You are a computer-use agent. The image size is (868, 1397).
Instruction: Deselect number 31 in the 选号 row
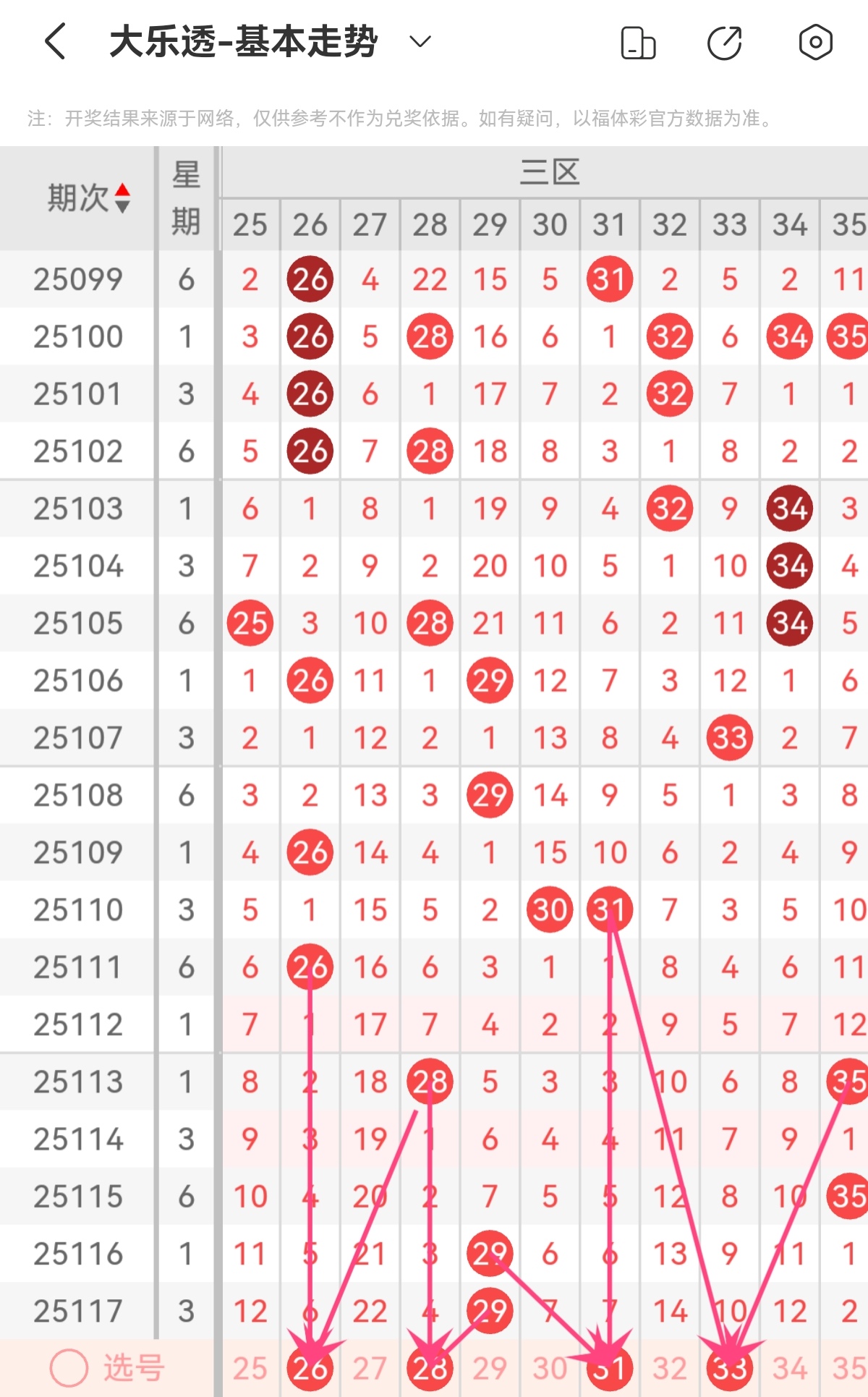pyautogui.click(x=610, y=1368)
